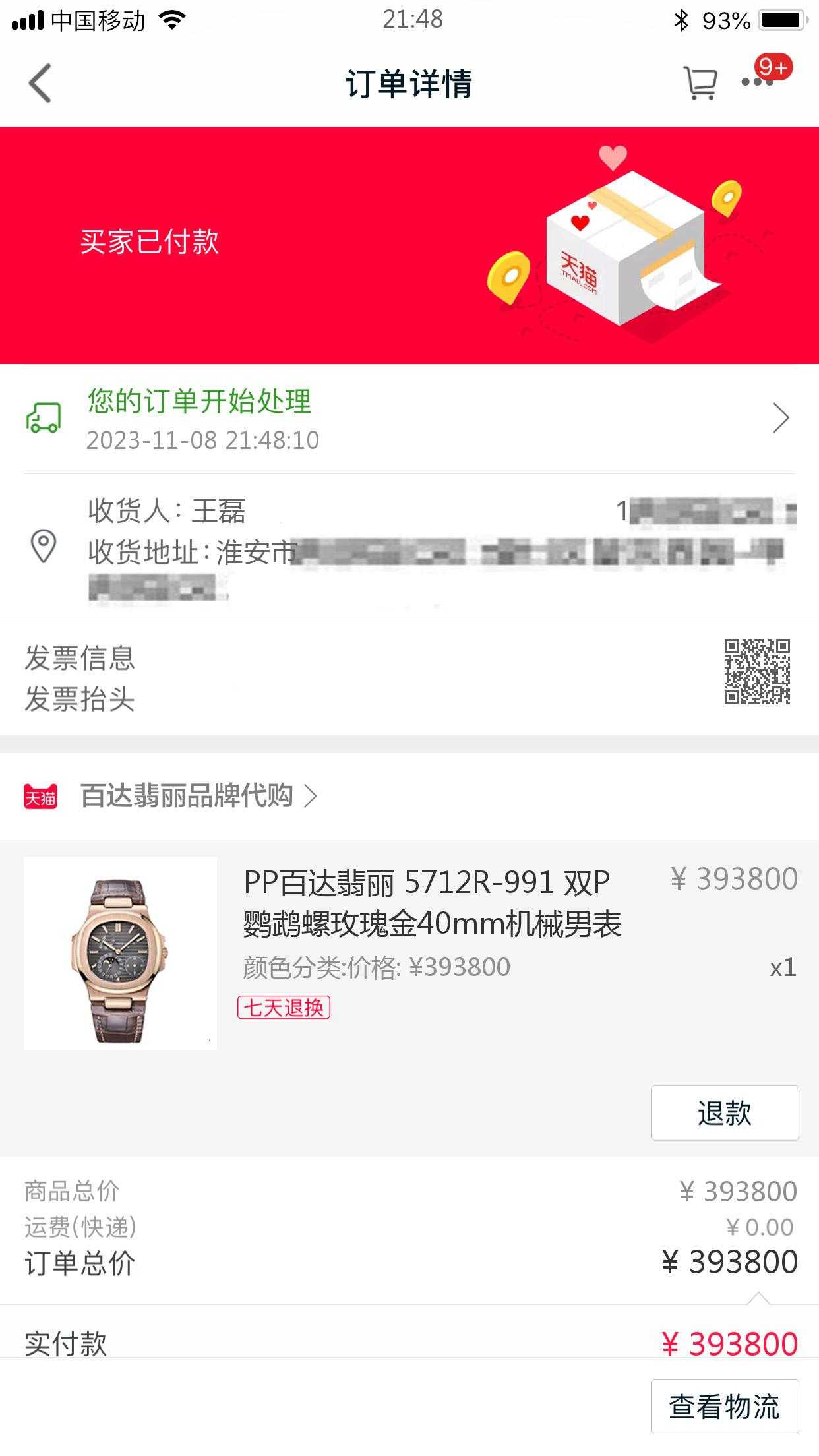Screen dimensions: 819x1456
Task: Open the order processing logistics row
Action: click(x=409, y=419)
